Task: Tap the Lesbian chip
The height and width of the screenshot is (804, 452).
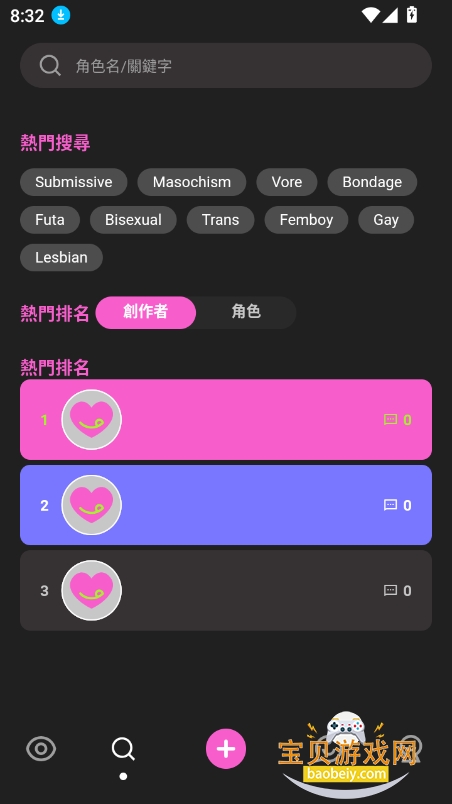Action: tap(61, 257)
